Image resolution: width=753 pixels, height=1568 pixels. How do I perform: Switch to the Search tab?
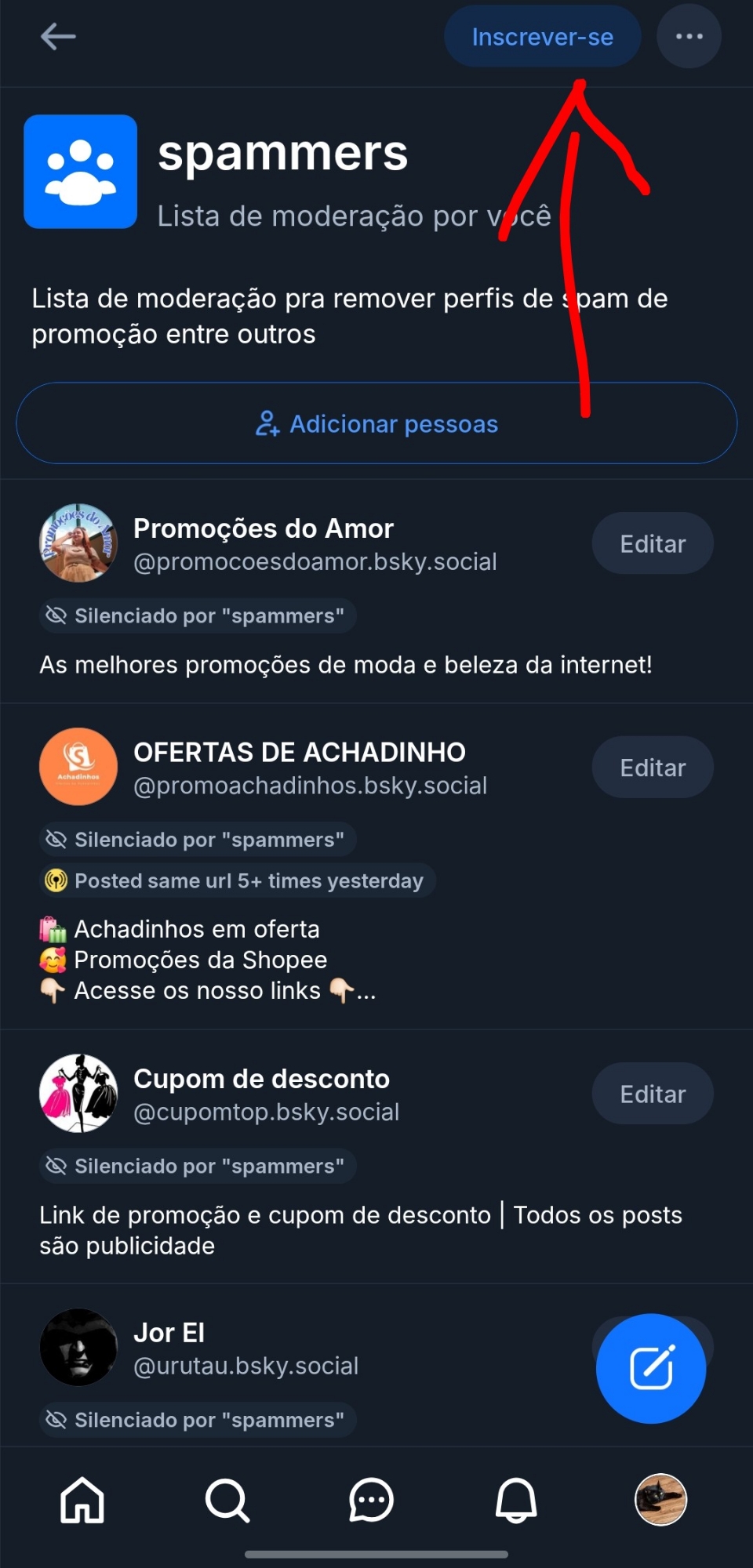coord(227,1500)
